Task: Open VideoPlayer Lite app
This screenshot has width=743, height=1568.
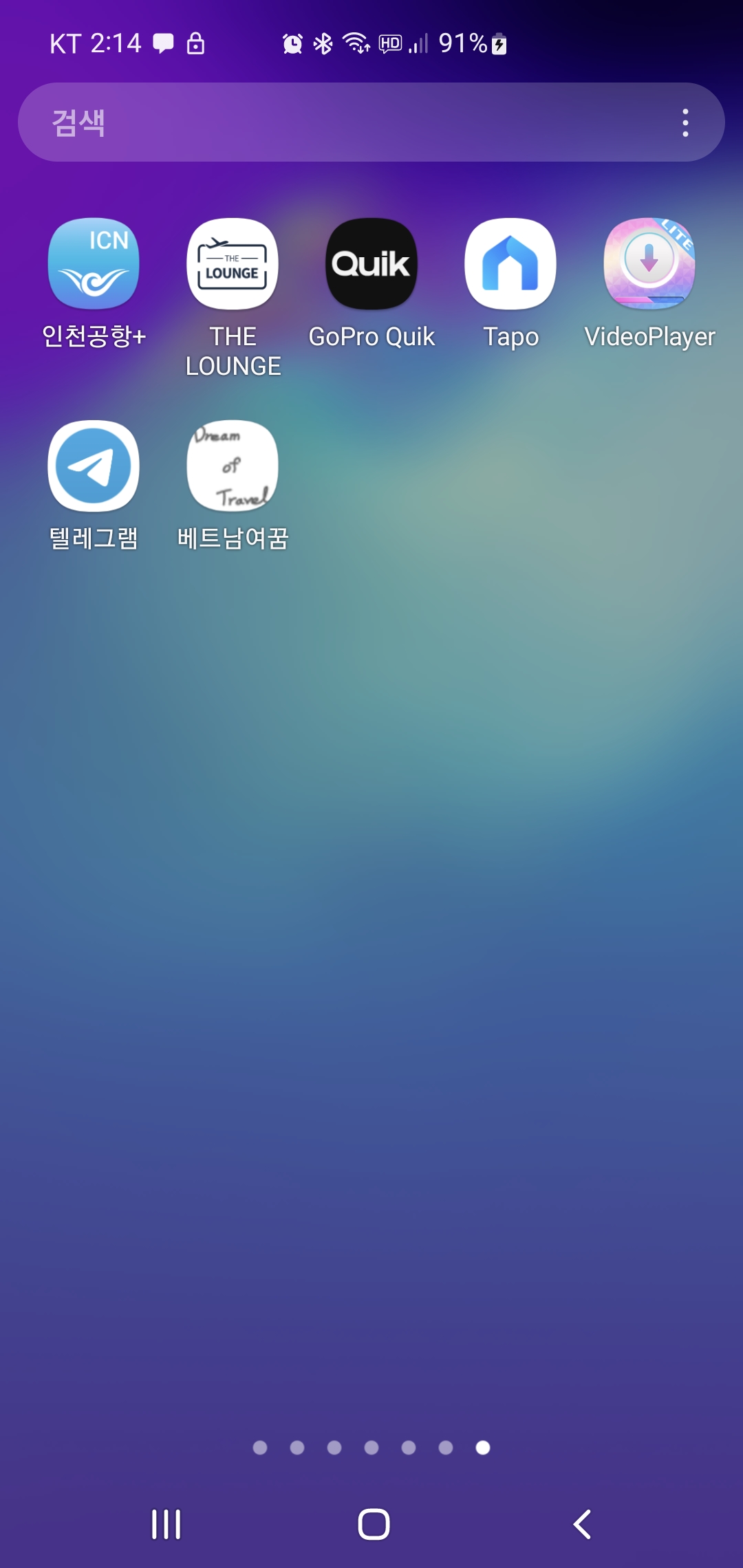Action: pyautogui.click(x=649, y=264)
